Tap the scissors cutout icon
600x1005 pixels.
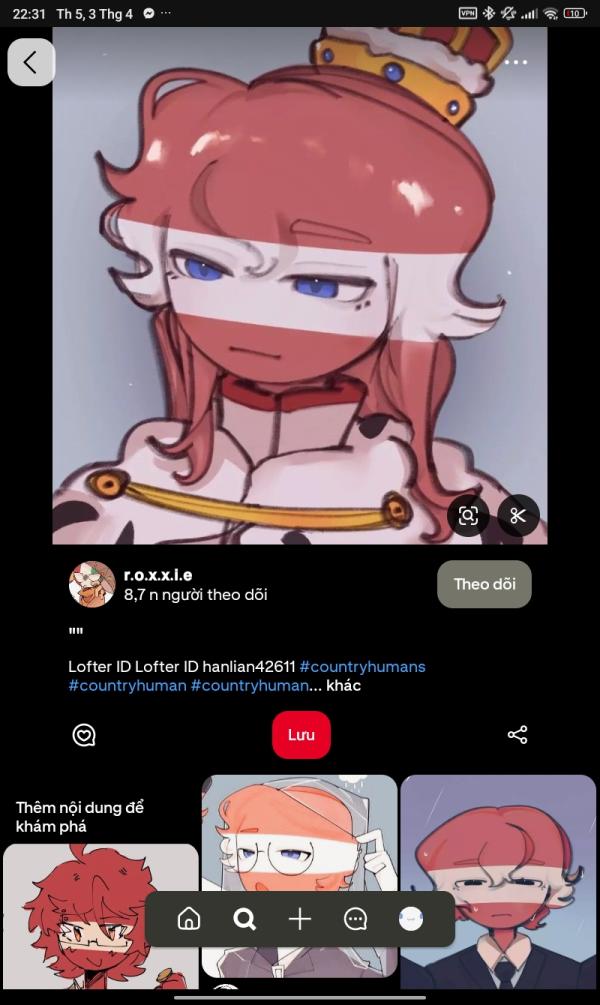pos(518,515)
